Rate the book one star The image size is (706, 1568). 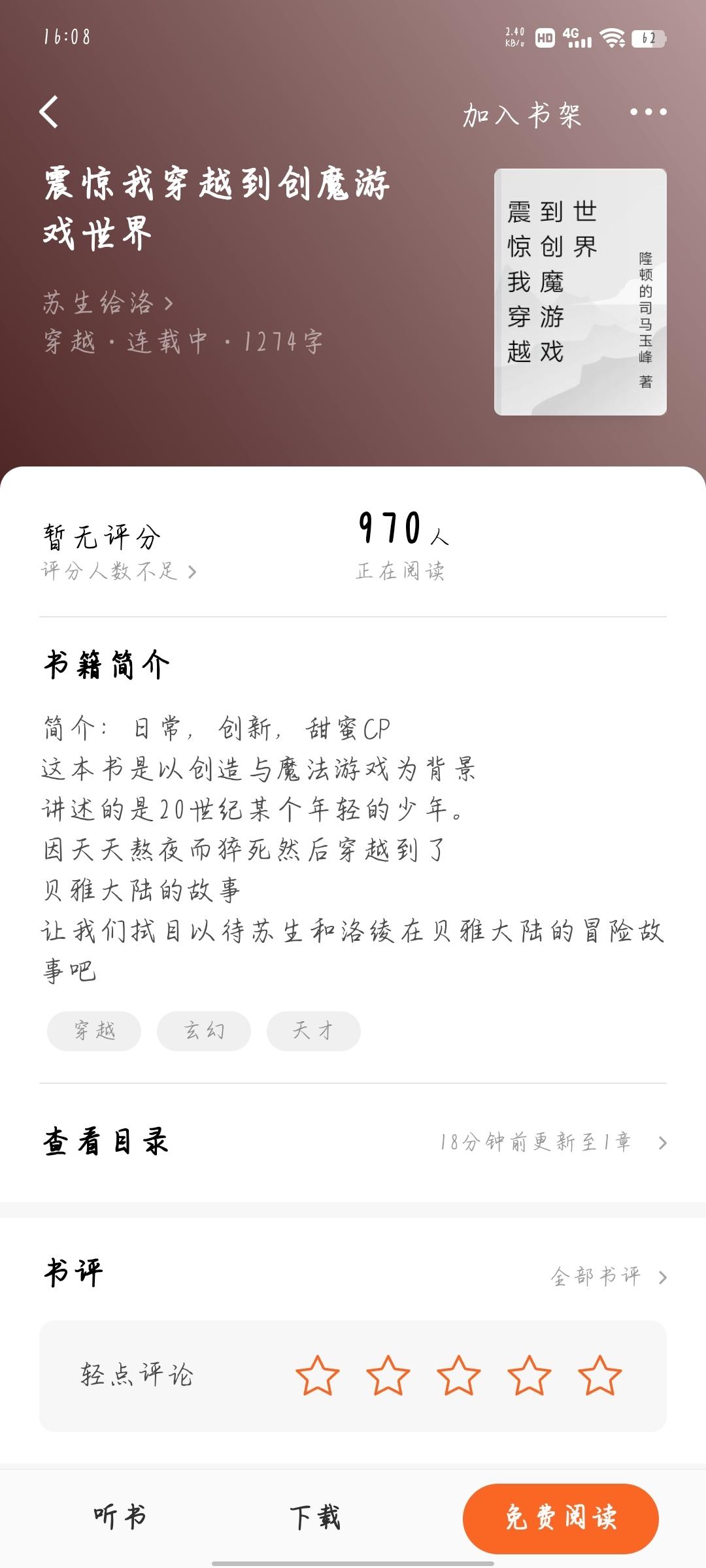pyautogui.click(x=318, y=1375)
